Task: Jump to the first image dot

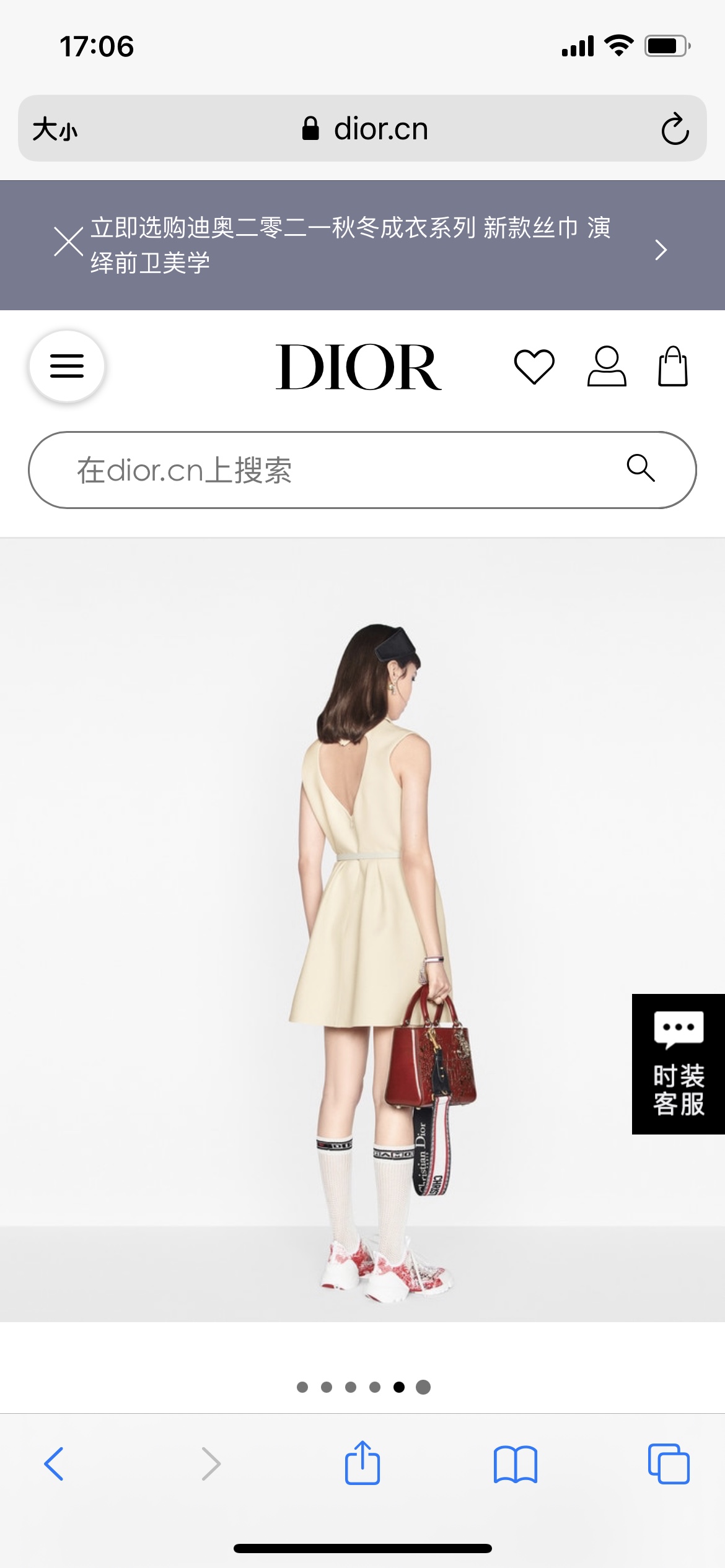Action: pos(302,1387)
